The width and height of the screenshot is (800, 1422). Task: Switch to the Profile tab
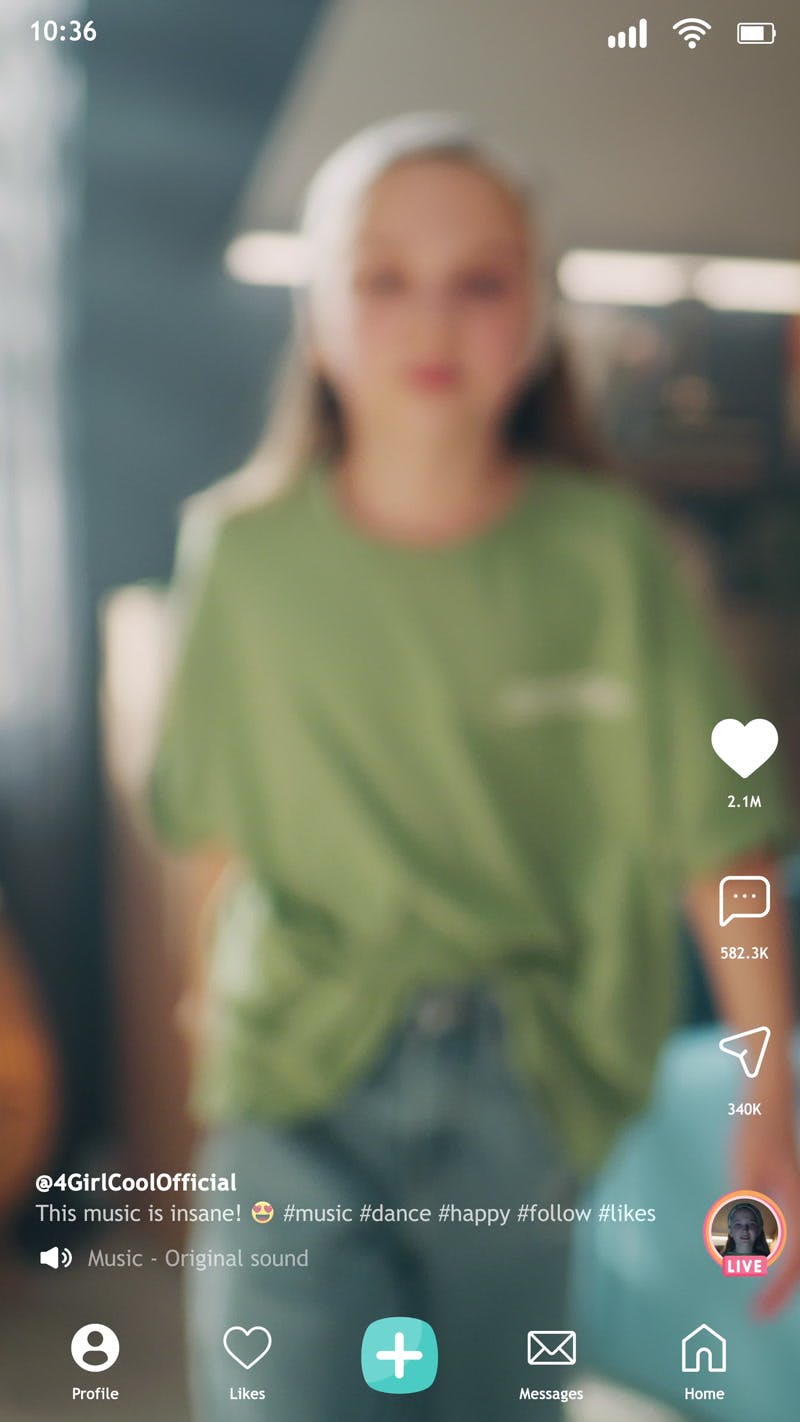coord(95,1362)
